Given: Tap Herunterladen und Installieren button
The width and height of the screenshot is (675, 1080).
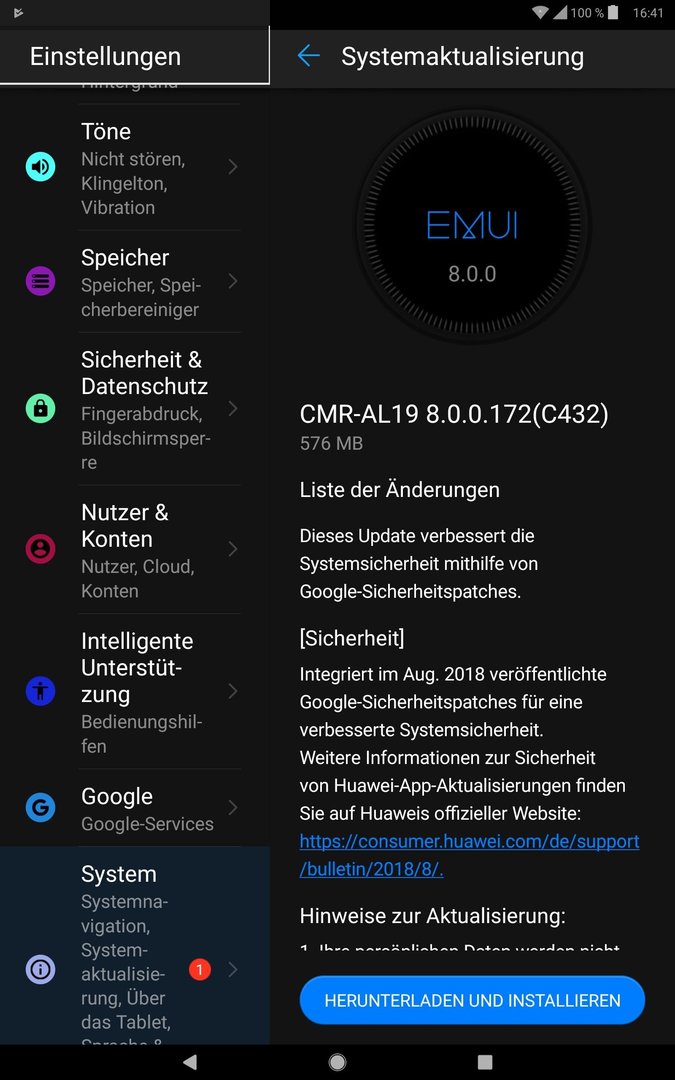Looking at the screenshot, I should click(x=472, y=1000).
